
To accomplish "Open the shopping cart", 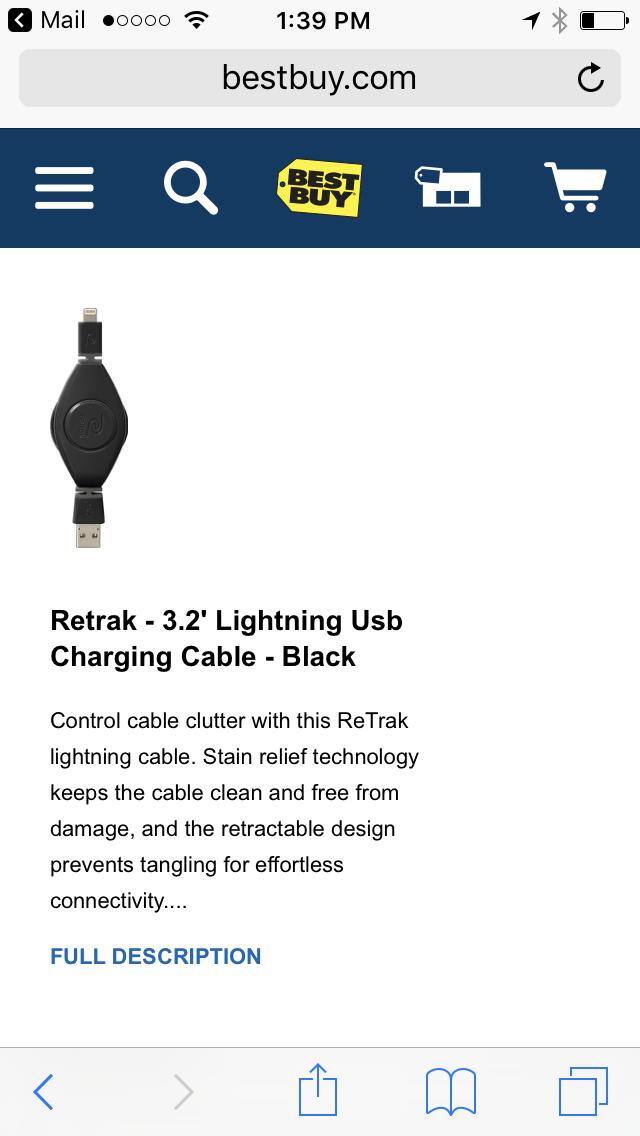I will click(575, 187).
